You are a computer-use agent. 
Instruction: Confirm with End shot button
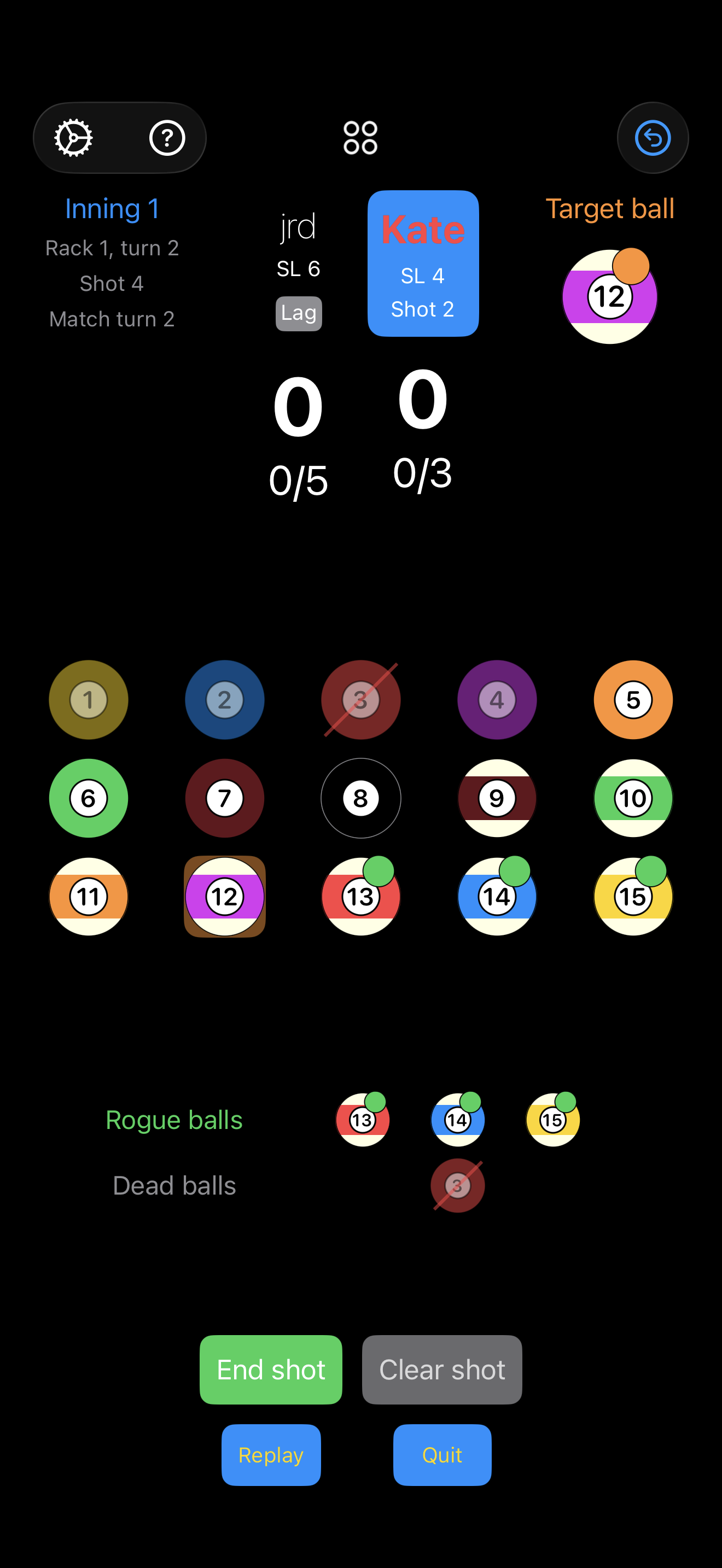click(271, 1370)
